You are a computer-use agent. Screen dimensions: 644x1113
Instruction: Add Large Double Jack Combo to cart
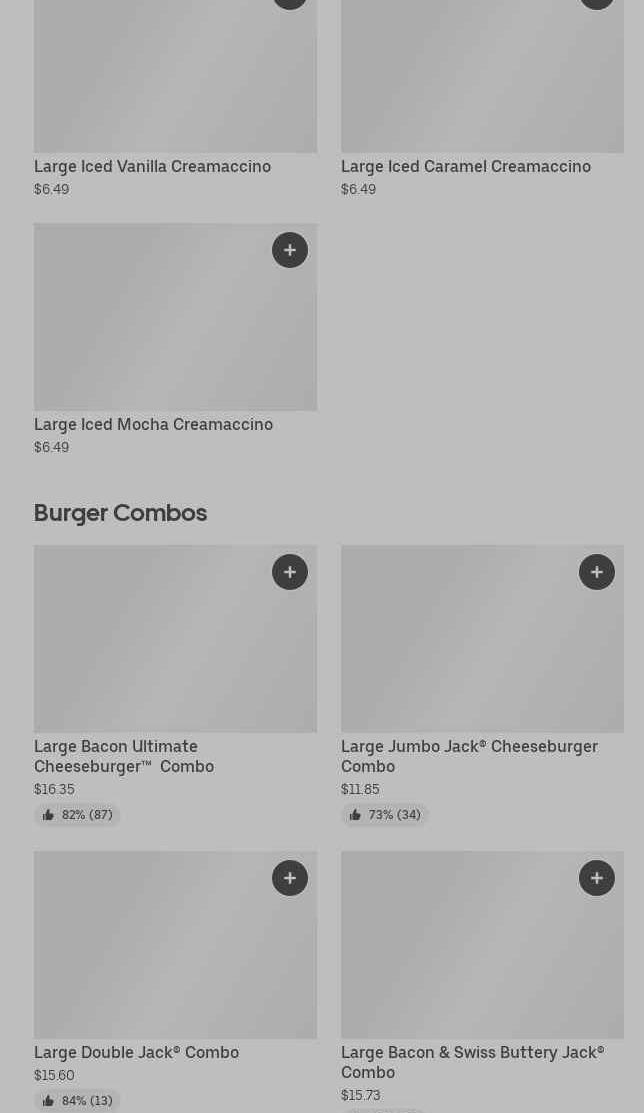coord(290,878)
